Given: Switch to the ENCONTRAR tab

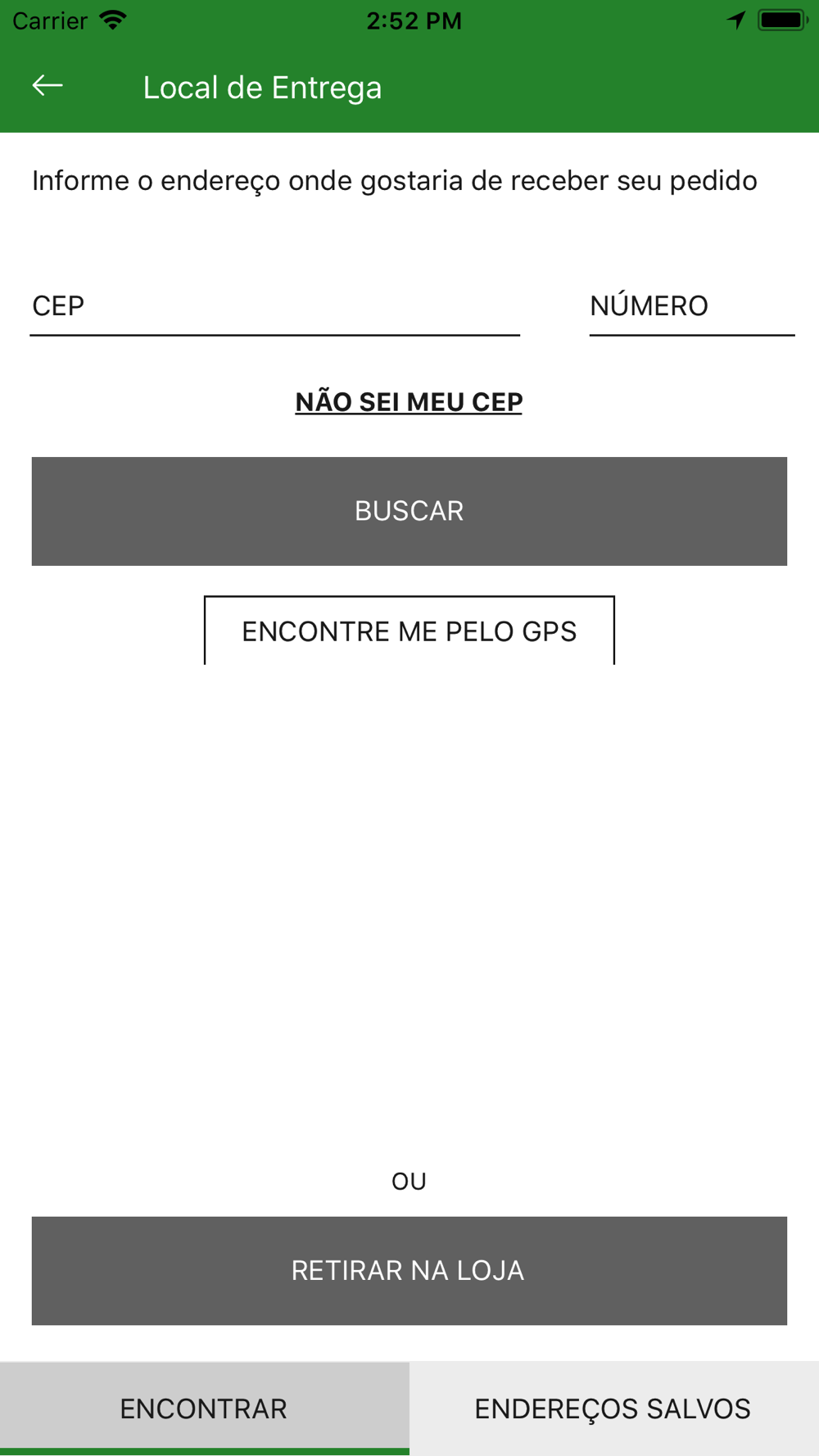Looking at the screenshot, I should [x=205, y=1408].
